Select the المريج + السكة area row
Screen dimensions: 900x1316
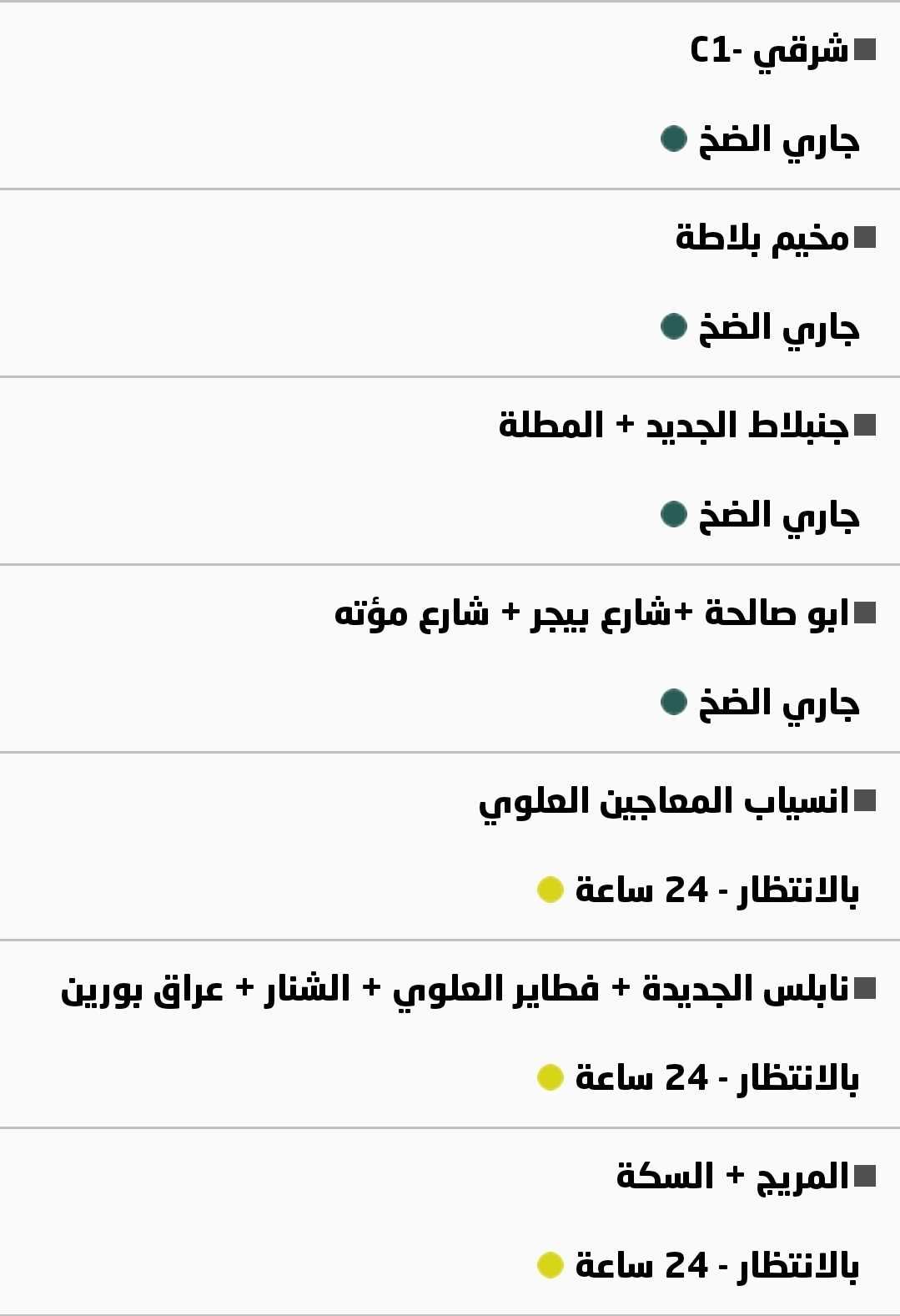[x=732, y=1177]
